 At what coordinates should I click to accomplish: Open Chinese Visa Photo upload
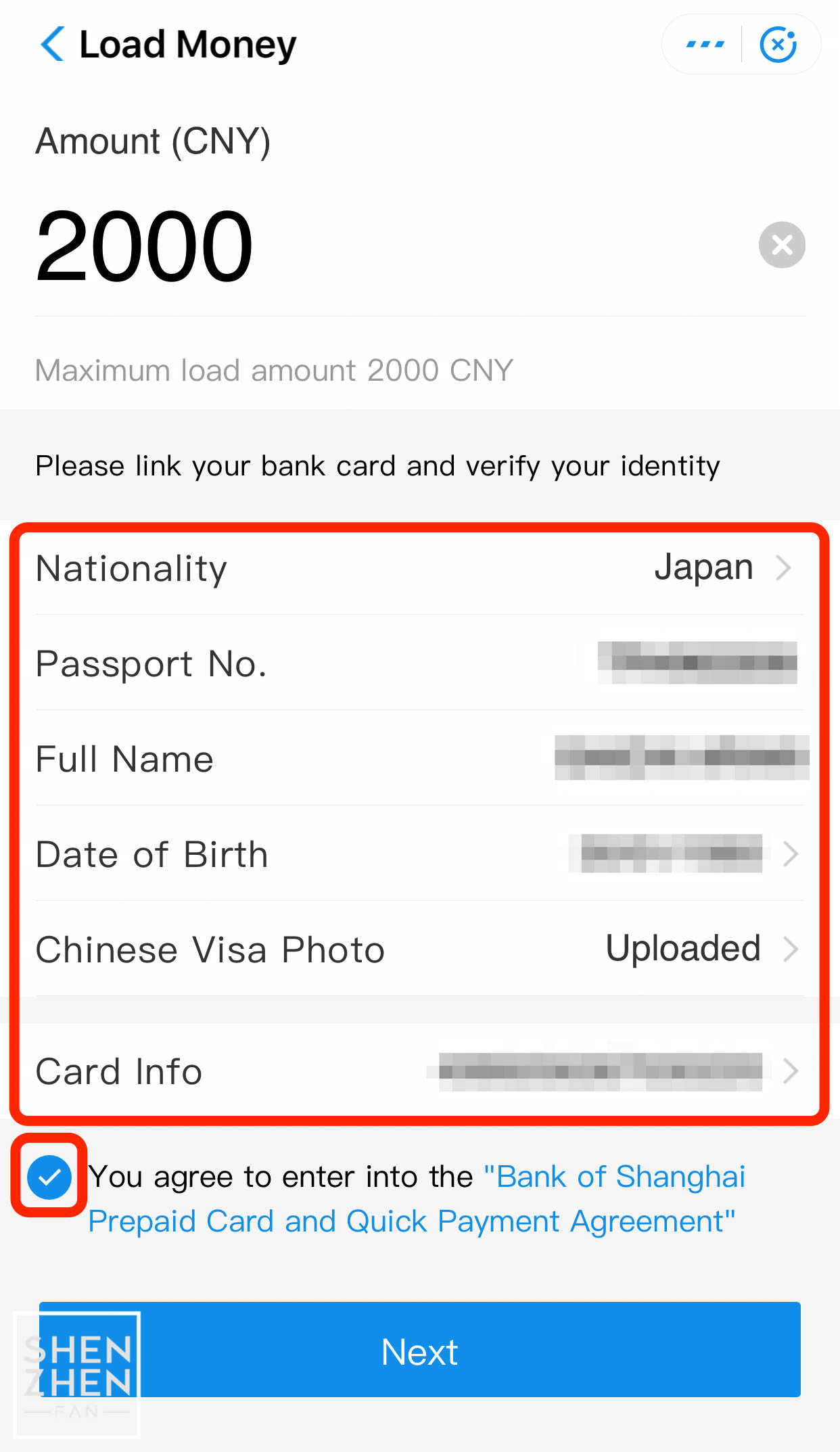point(419,949)
